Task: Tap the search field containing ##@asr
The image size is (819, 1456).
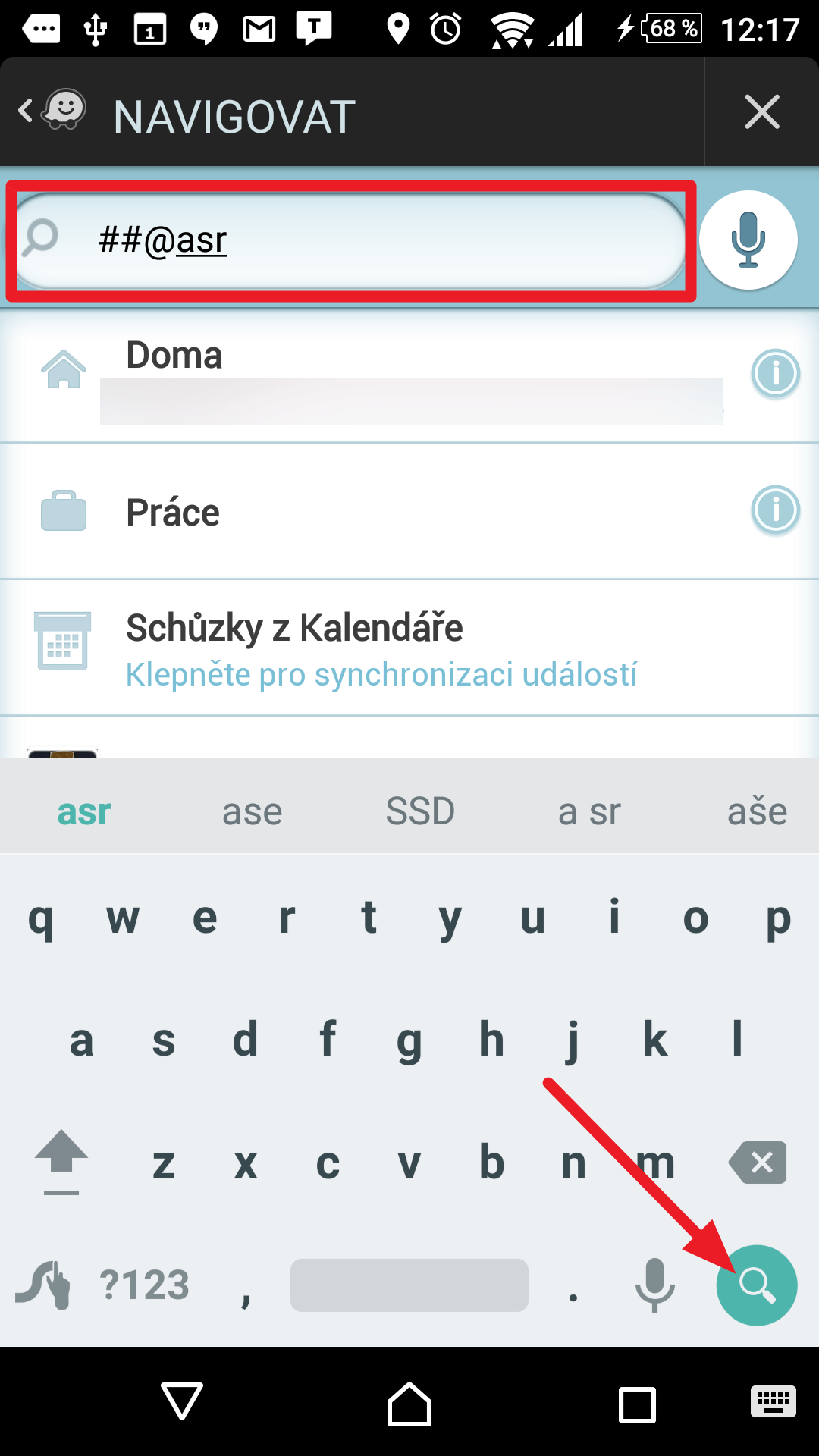Action: click(350, 240)
